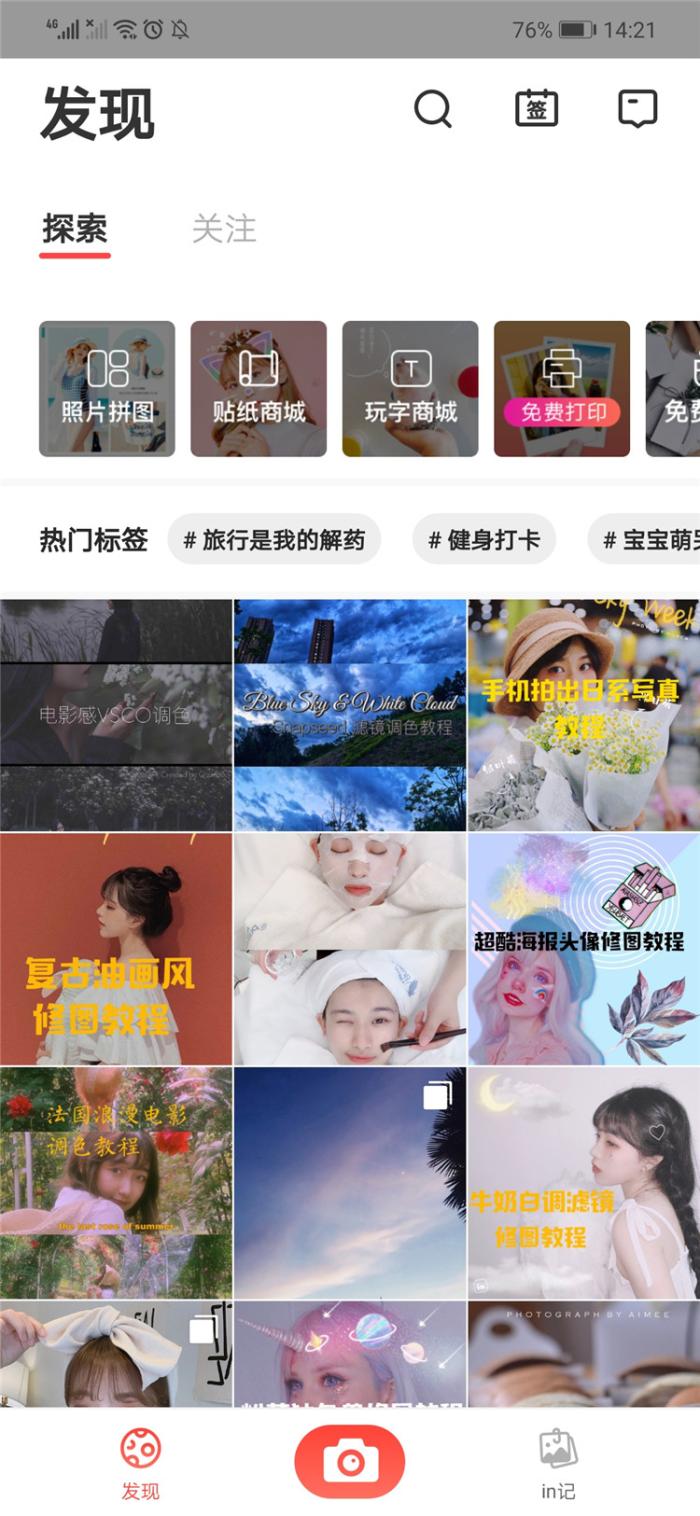Open the daily sign-in calendar icon
The image size is (700, 1516).
coord(536,108)
